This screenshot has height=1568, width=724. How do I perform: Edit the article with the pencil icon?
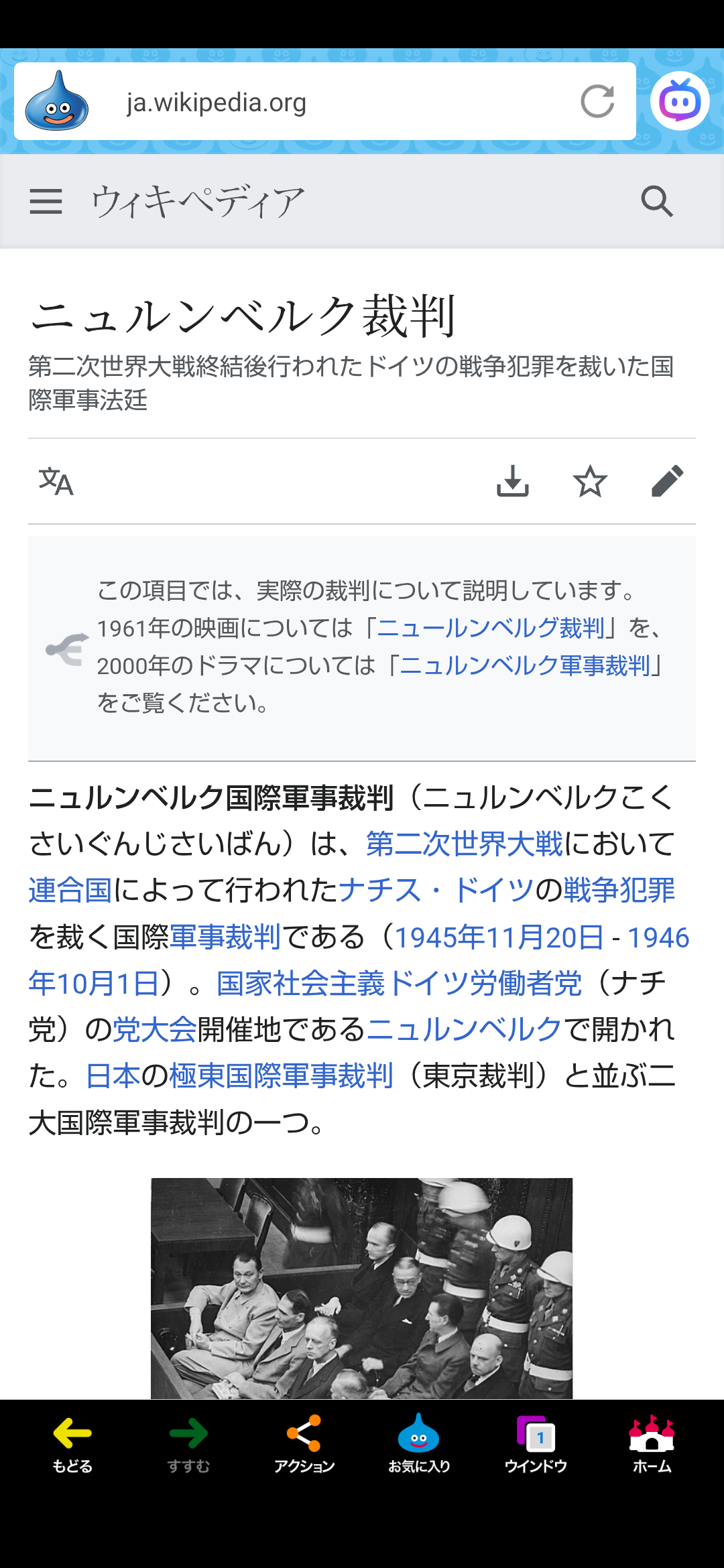click(667, 481)
